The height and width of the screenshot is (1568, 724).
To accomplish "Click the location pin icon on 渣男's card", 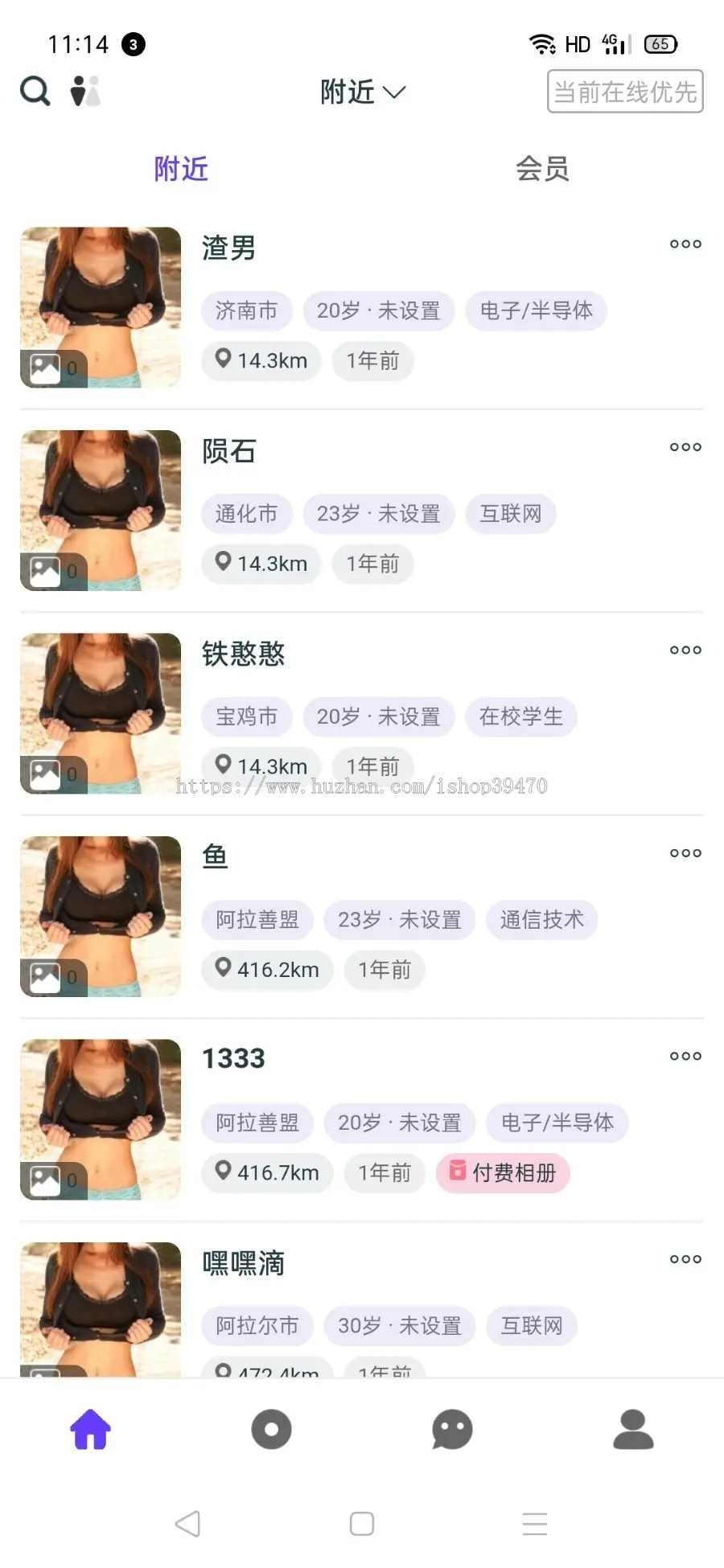I will coord(223,360).
